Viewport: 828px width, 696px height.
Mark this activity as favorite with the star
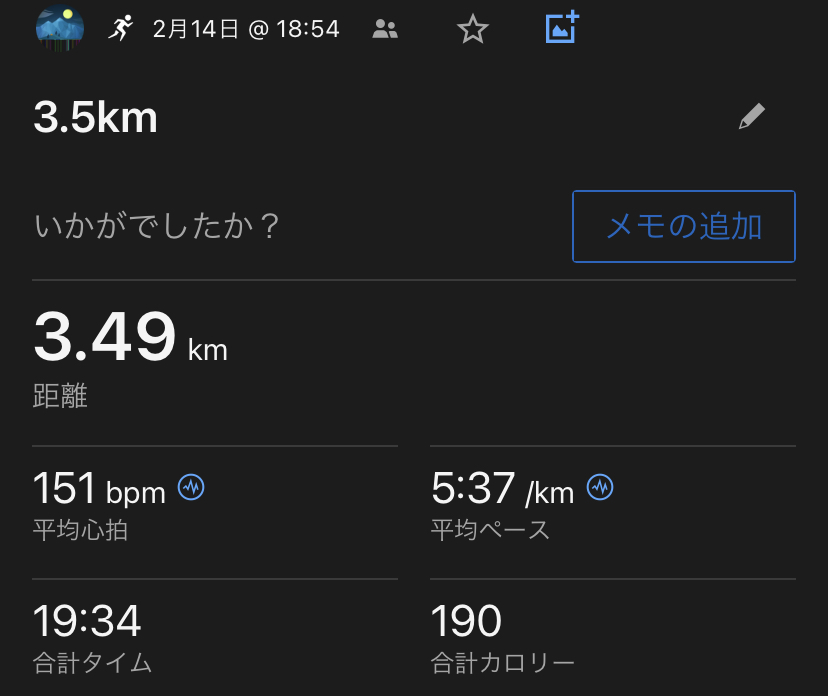pos(472,29)
